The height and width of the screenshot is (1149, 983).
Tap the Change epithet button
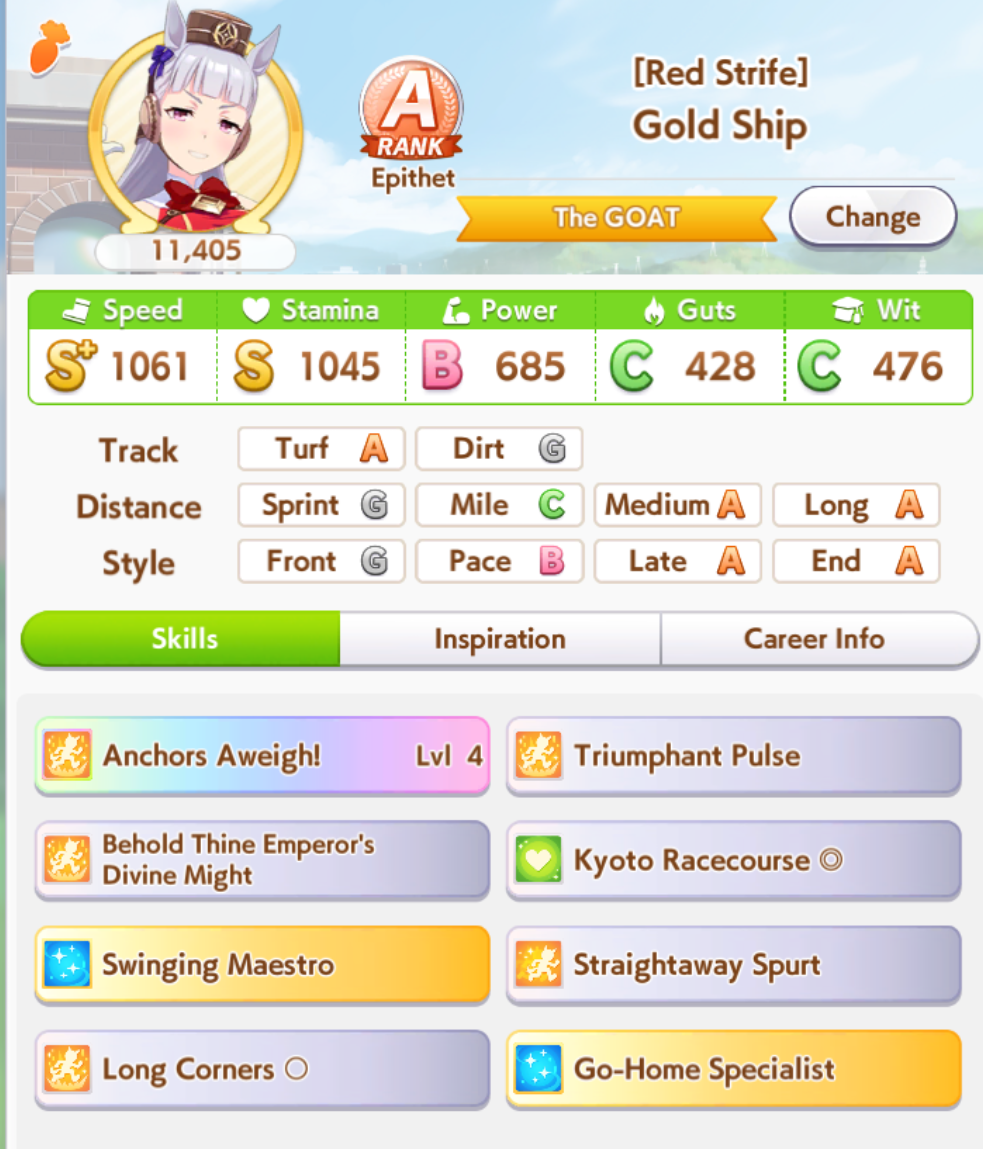click(872, 217)
